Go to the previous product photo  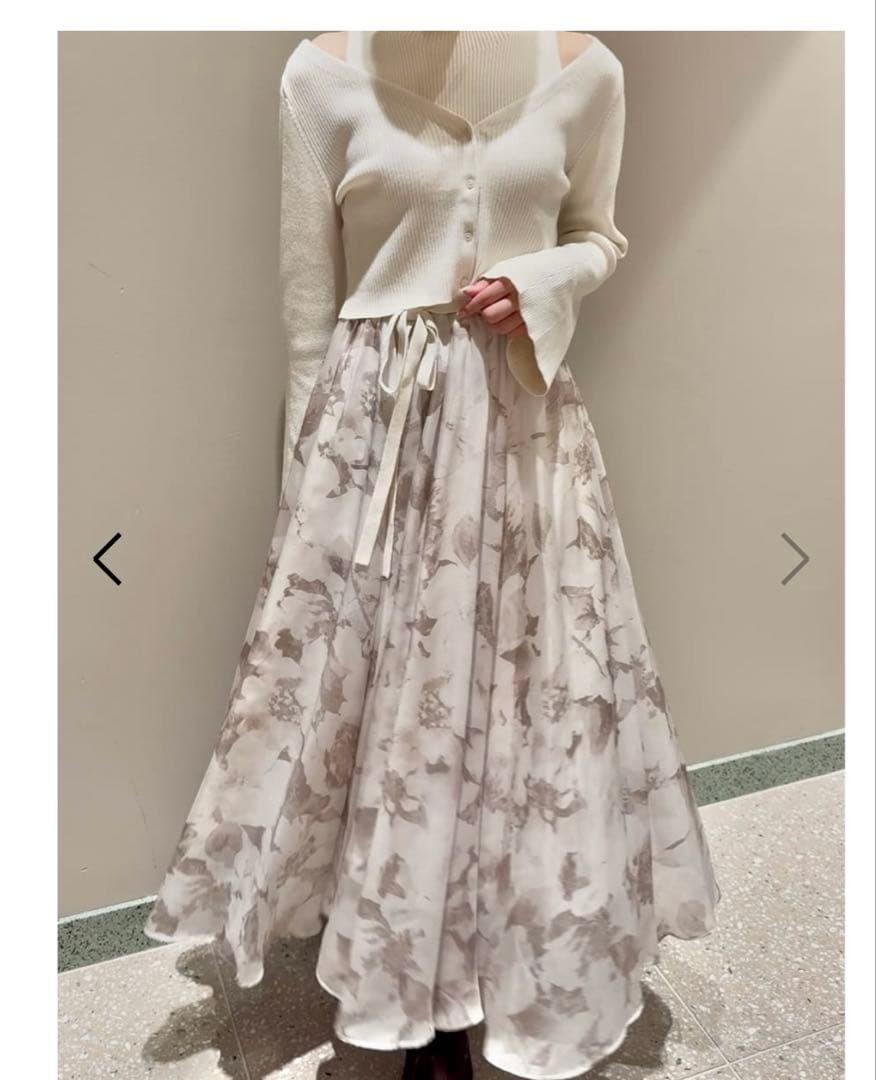click(107, 559)
